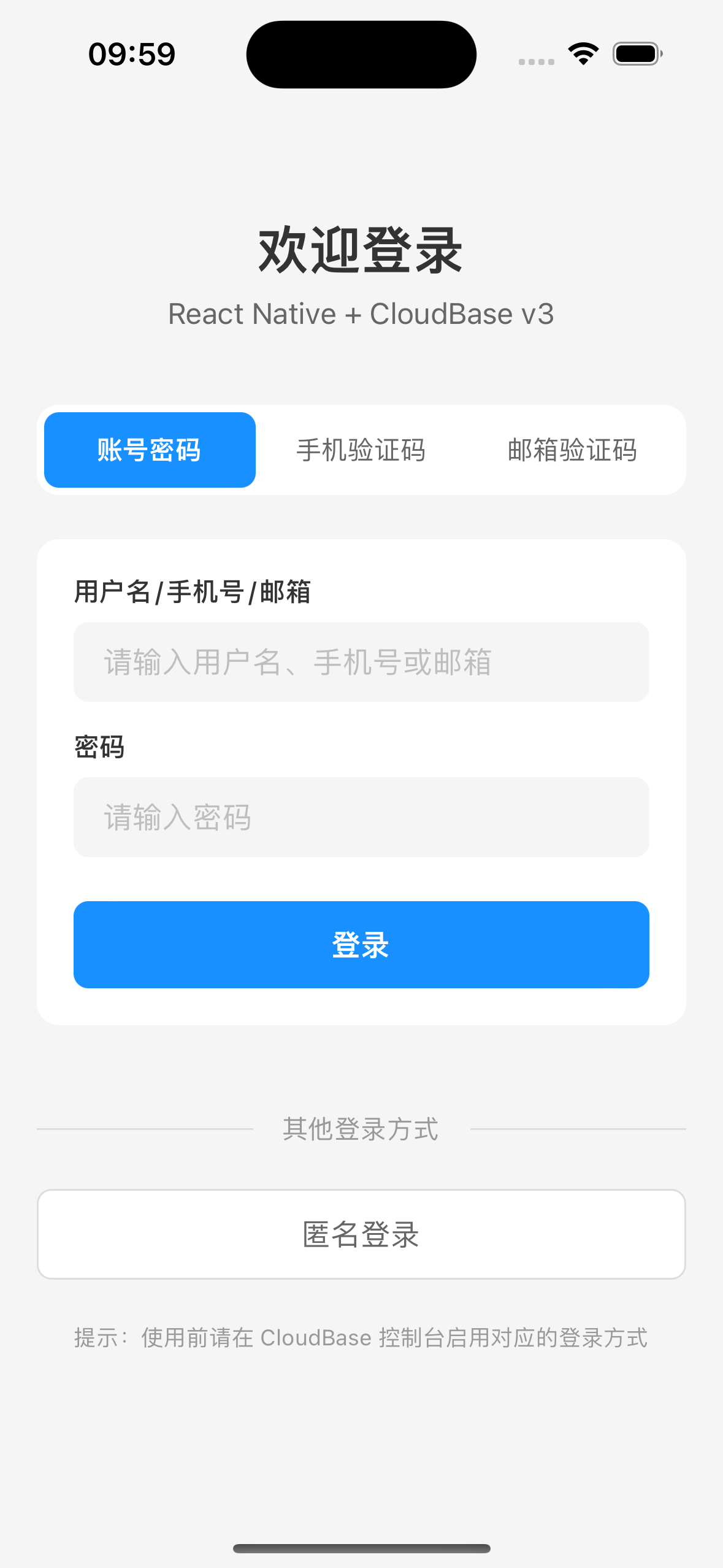Tap the blue 登录 button
723x1568 pixels.
tap(361, 944)
